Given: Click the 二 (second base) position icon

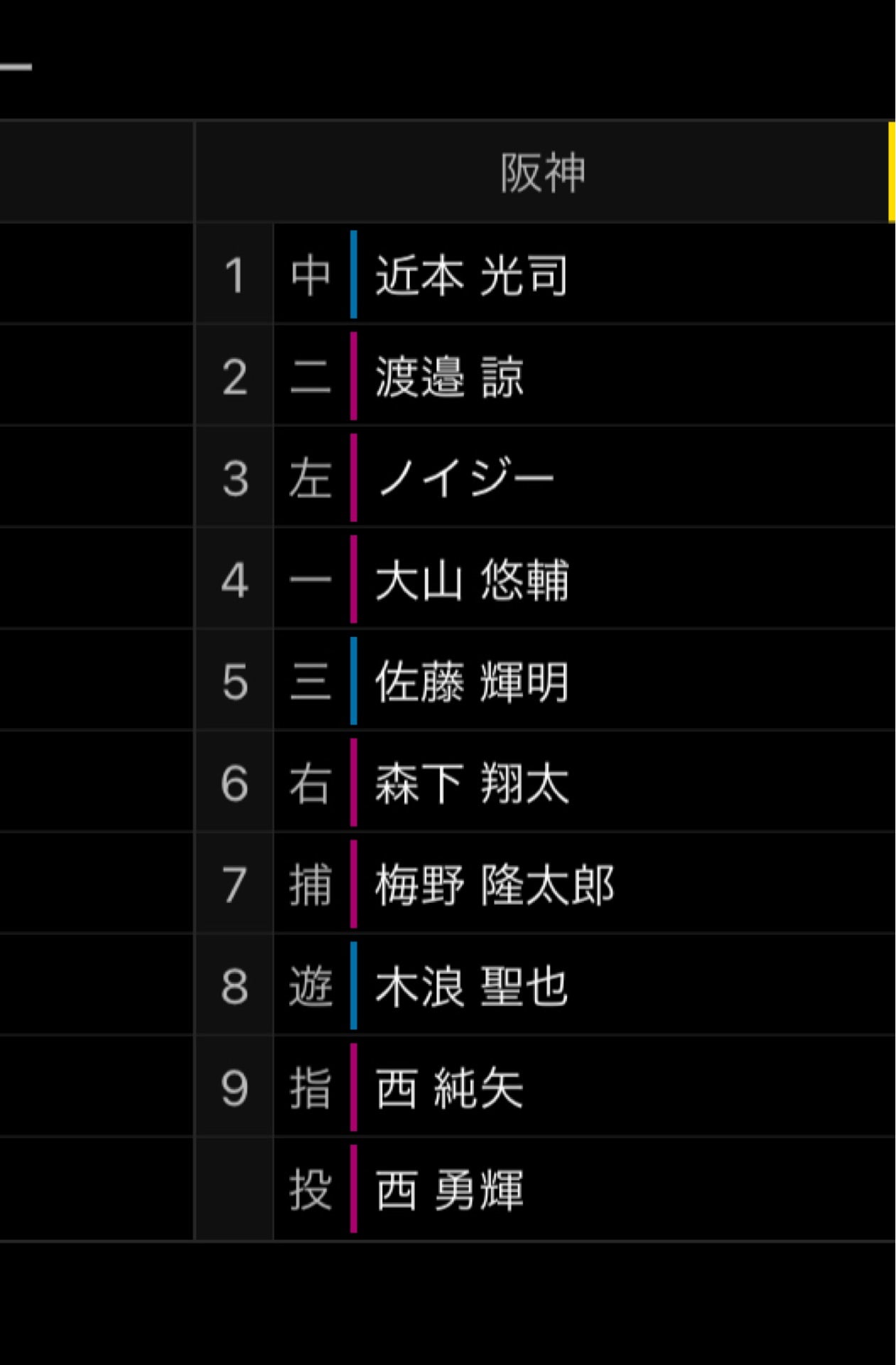Looking at the screenshot, I should 311,377.
